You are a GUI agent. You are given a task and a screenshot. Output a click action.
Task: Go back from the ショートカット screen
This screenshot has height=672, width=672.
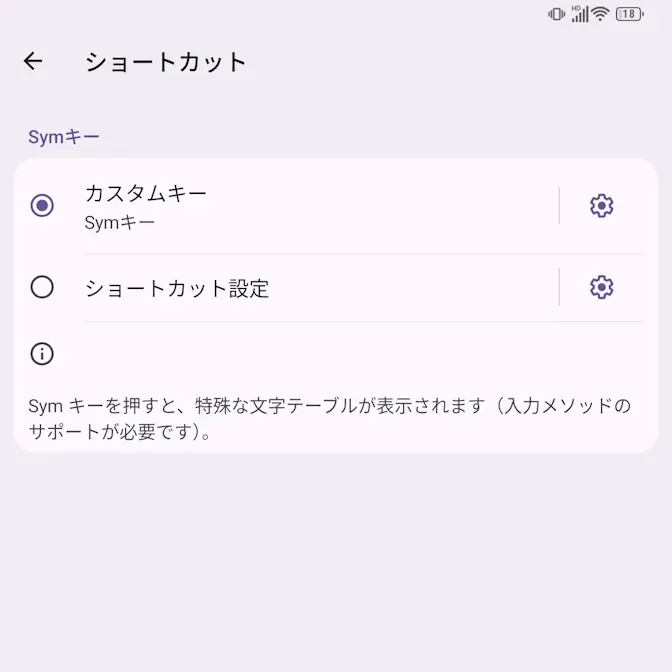(x=33, y=61)
